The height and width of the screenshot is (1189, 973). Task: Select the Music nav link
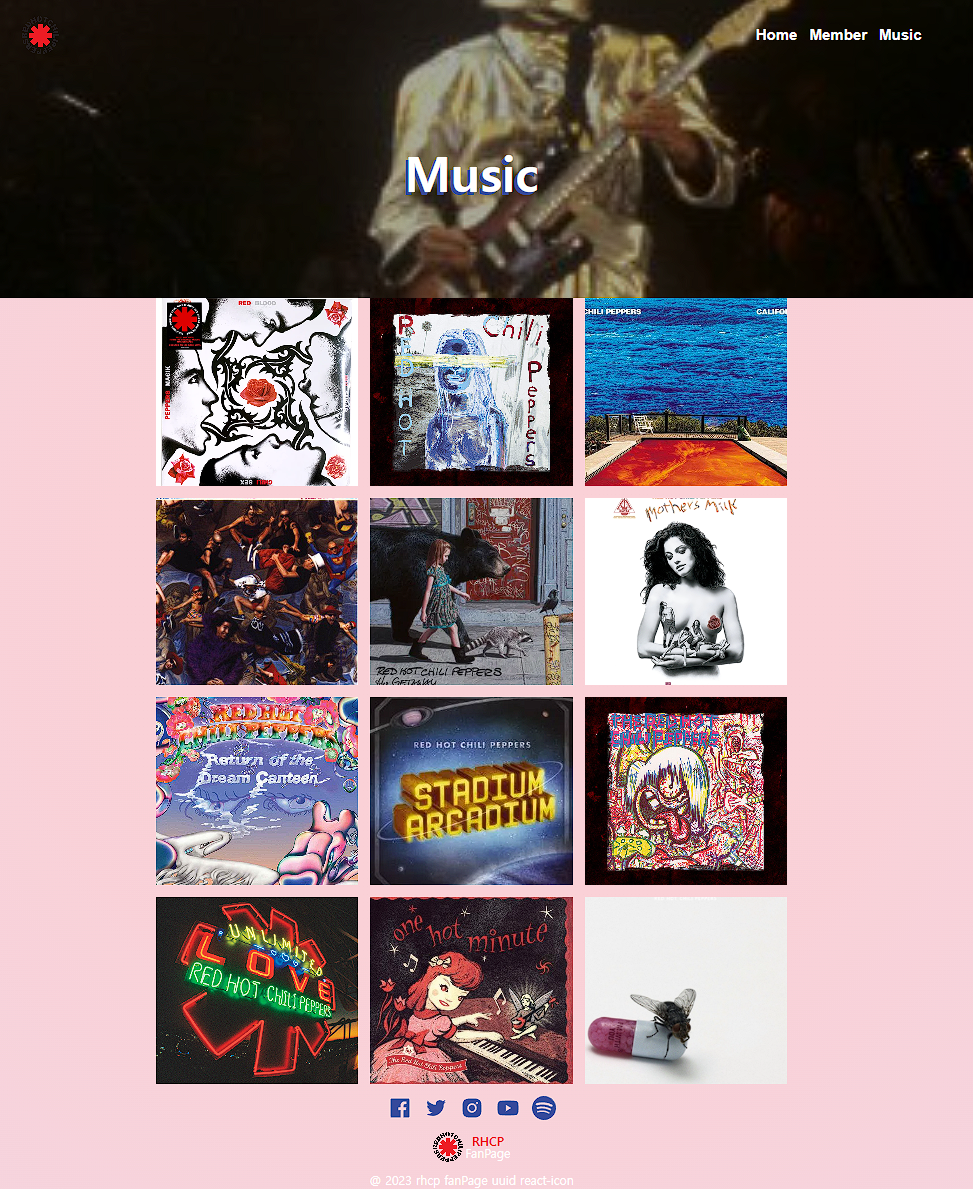point(900,35)
